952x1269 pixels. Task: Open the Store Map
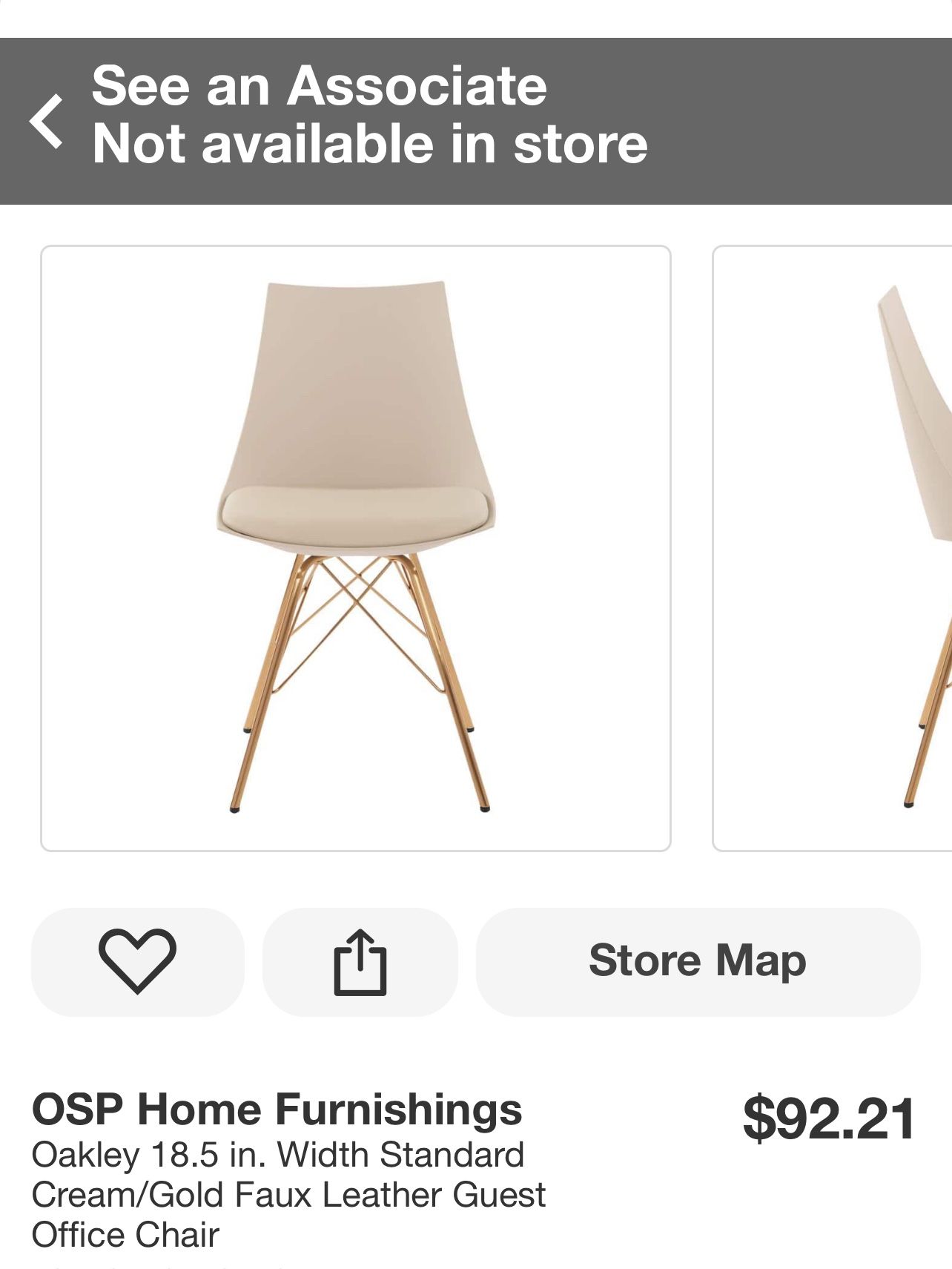point(698,961)
